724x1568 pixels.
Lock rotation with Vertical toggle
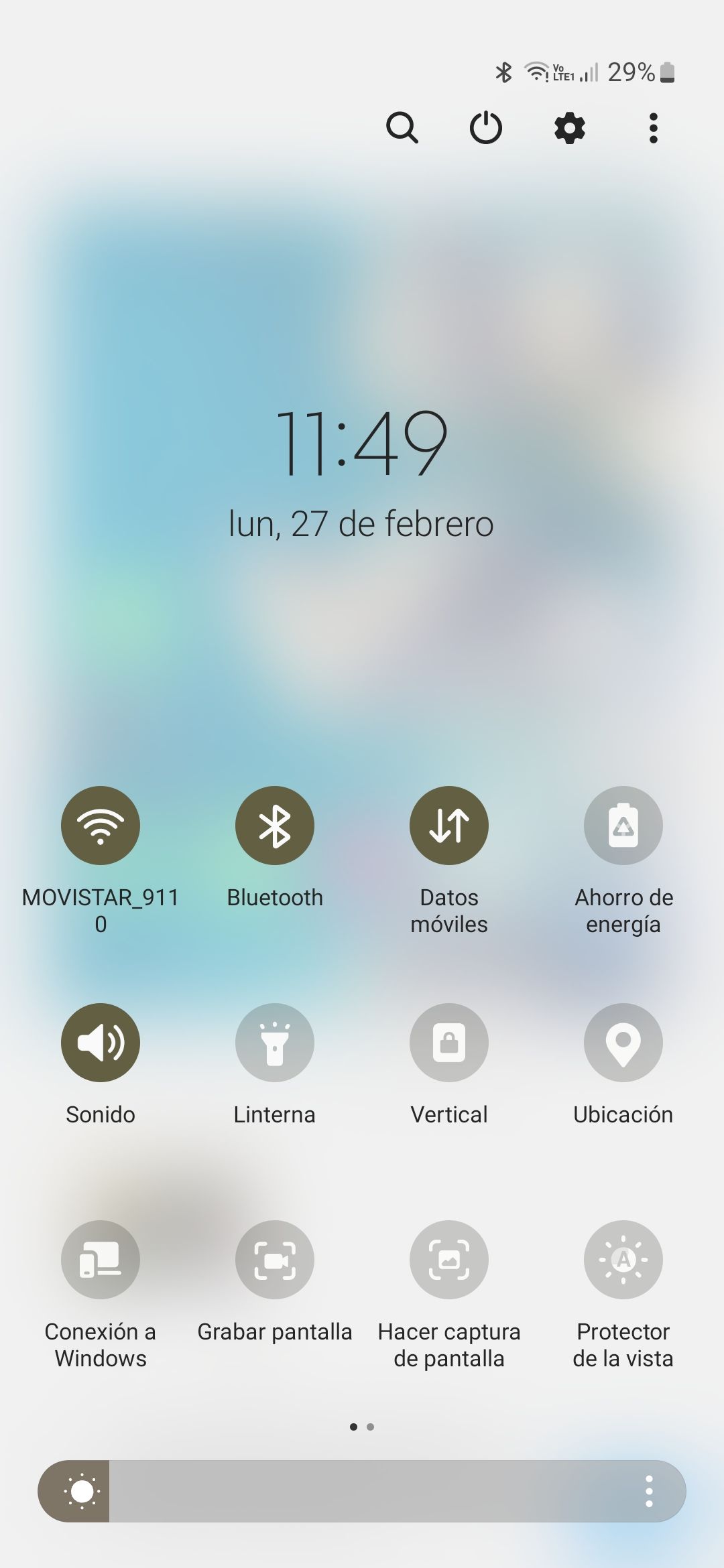[x=449, y=1042]
